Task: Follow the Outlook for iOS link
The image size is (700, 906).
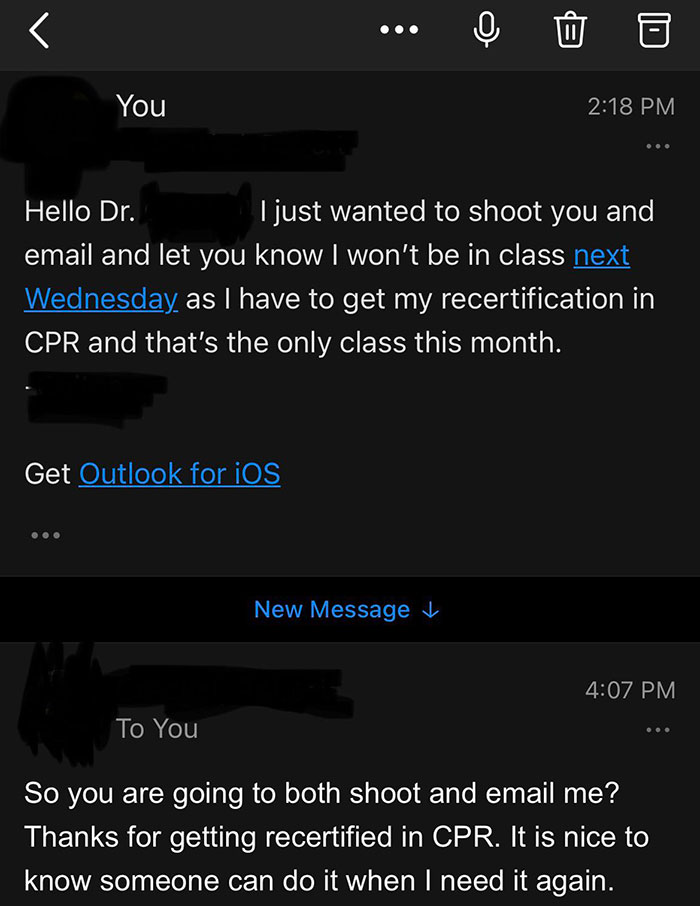Action: [179, 473]
